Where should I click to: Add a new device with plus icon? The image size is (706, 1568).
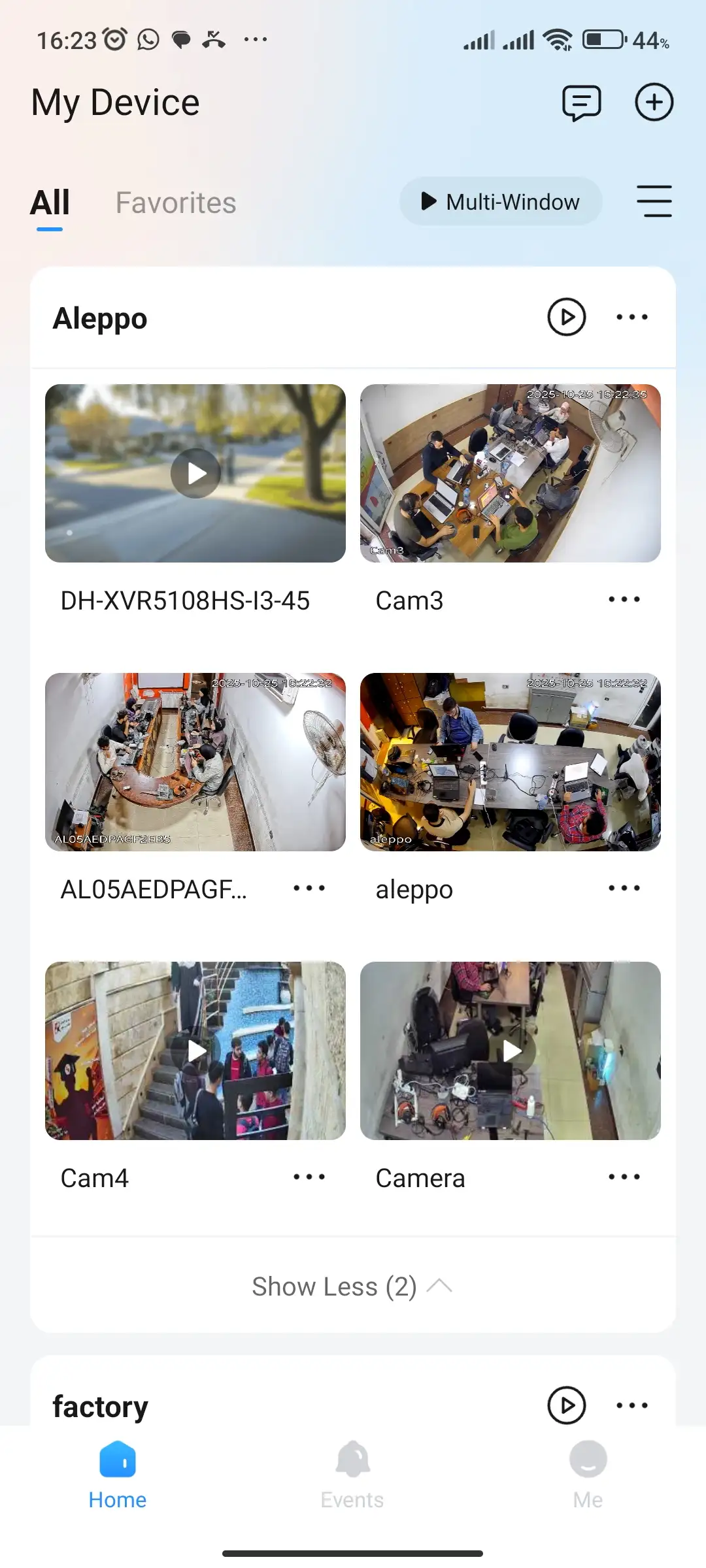pyautogui.click(x=654, y=103)
